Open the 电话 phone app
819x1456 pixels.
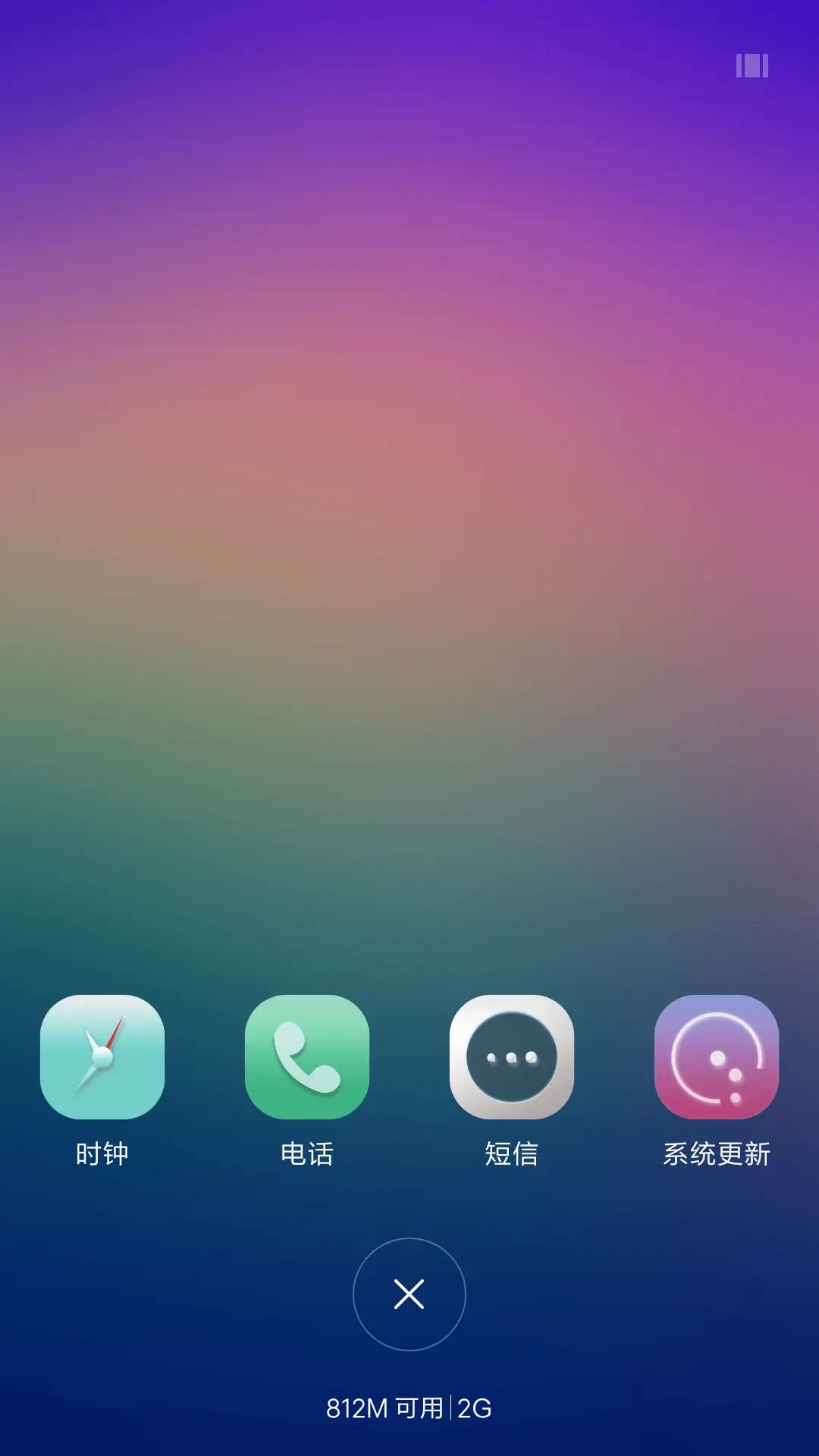(307, 1057)
